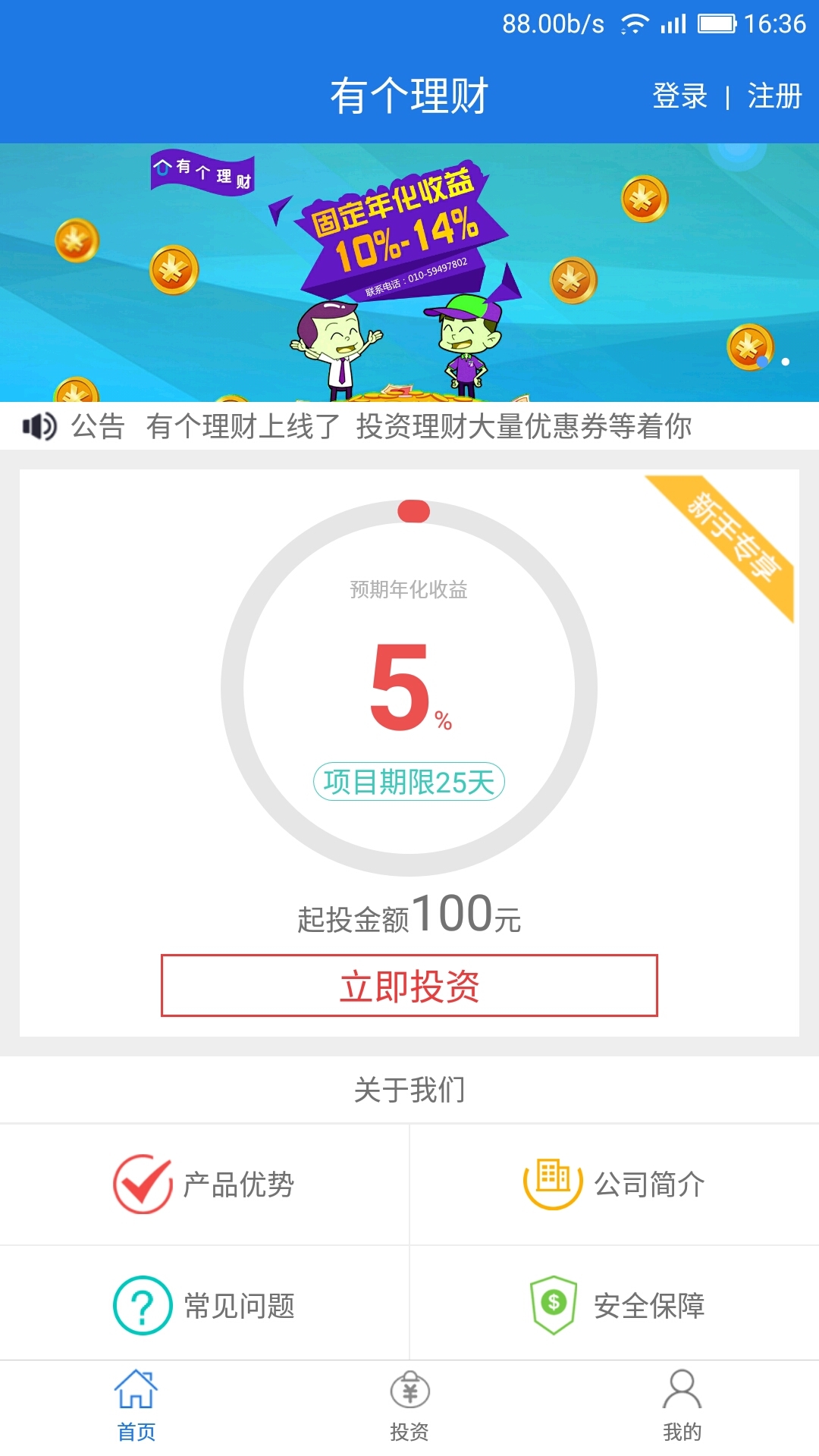Tap the 立即投资 invest now button
This screenshot has height=1456, width=819.
[x=409, y=986]
